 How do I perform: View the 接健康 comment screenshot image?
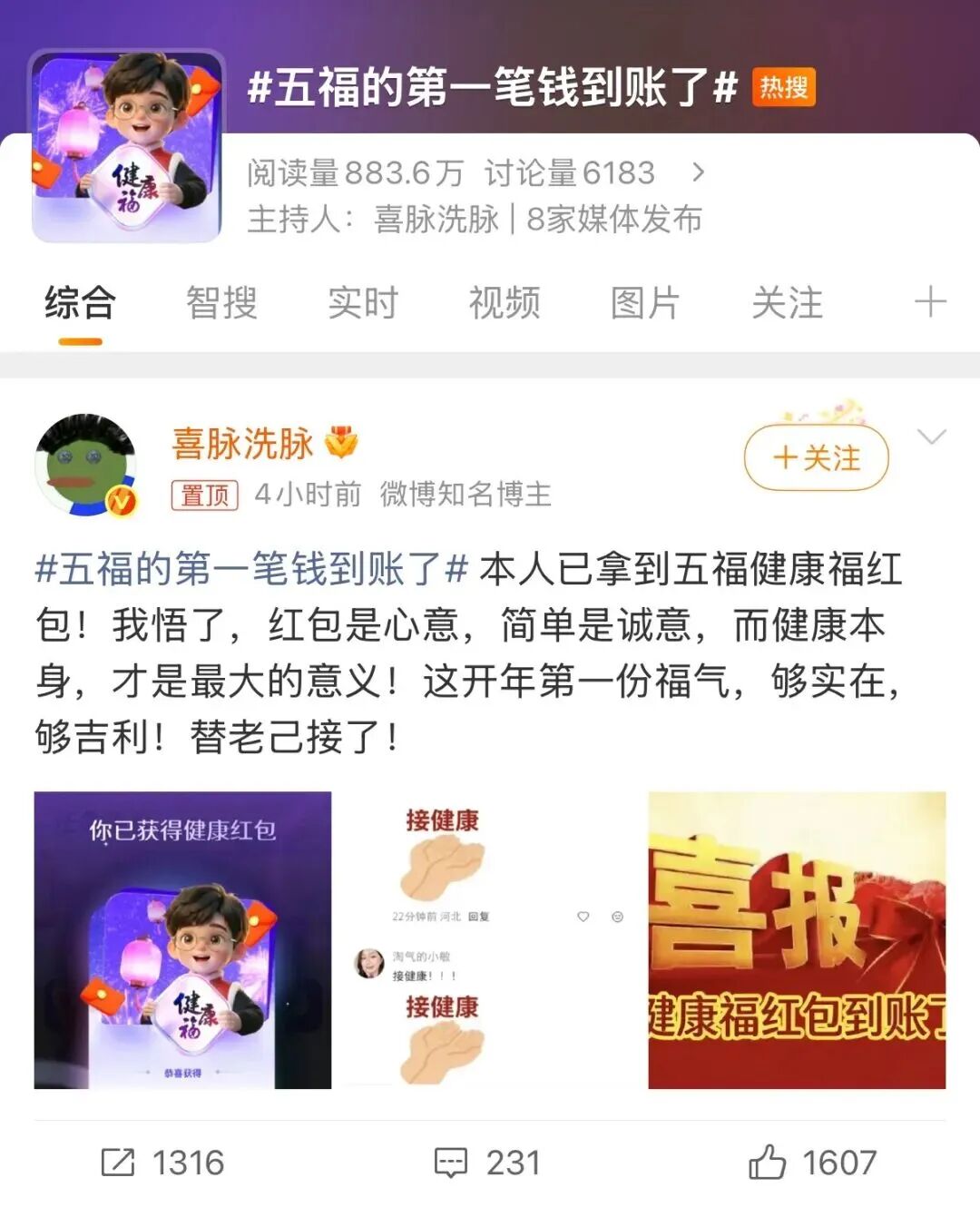click(x=489, y=940)
